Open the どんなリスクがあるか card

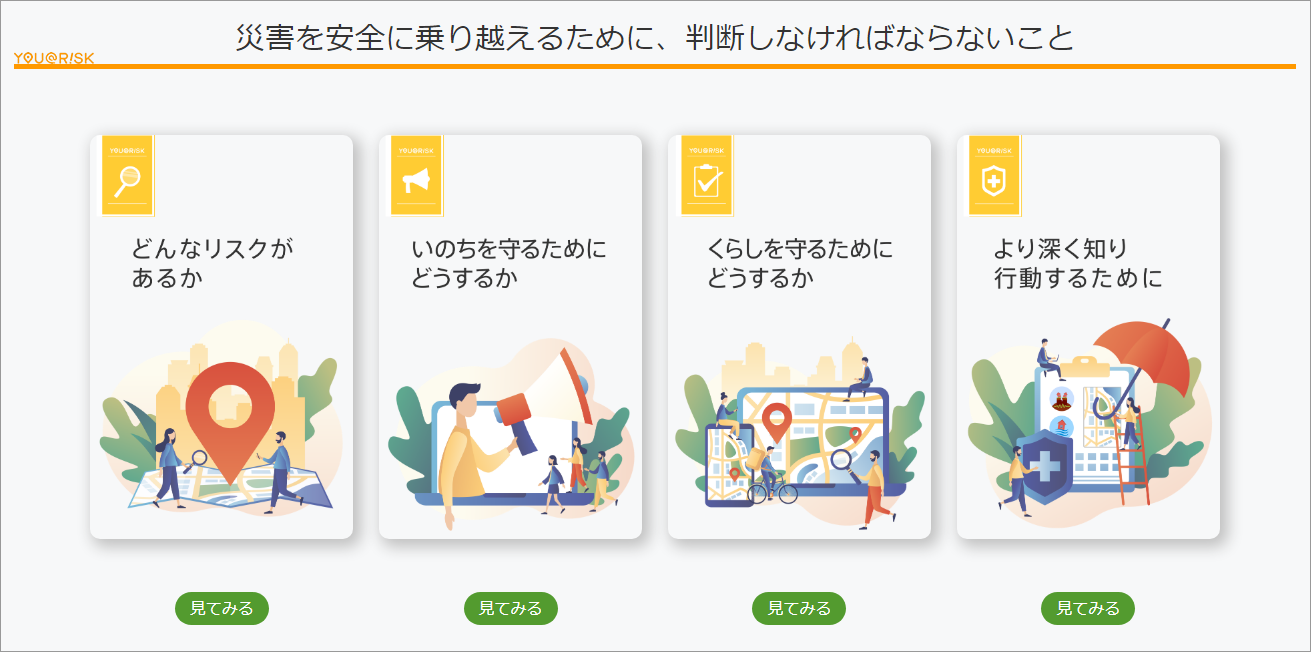click(221, 337)
